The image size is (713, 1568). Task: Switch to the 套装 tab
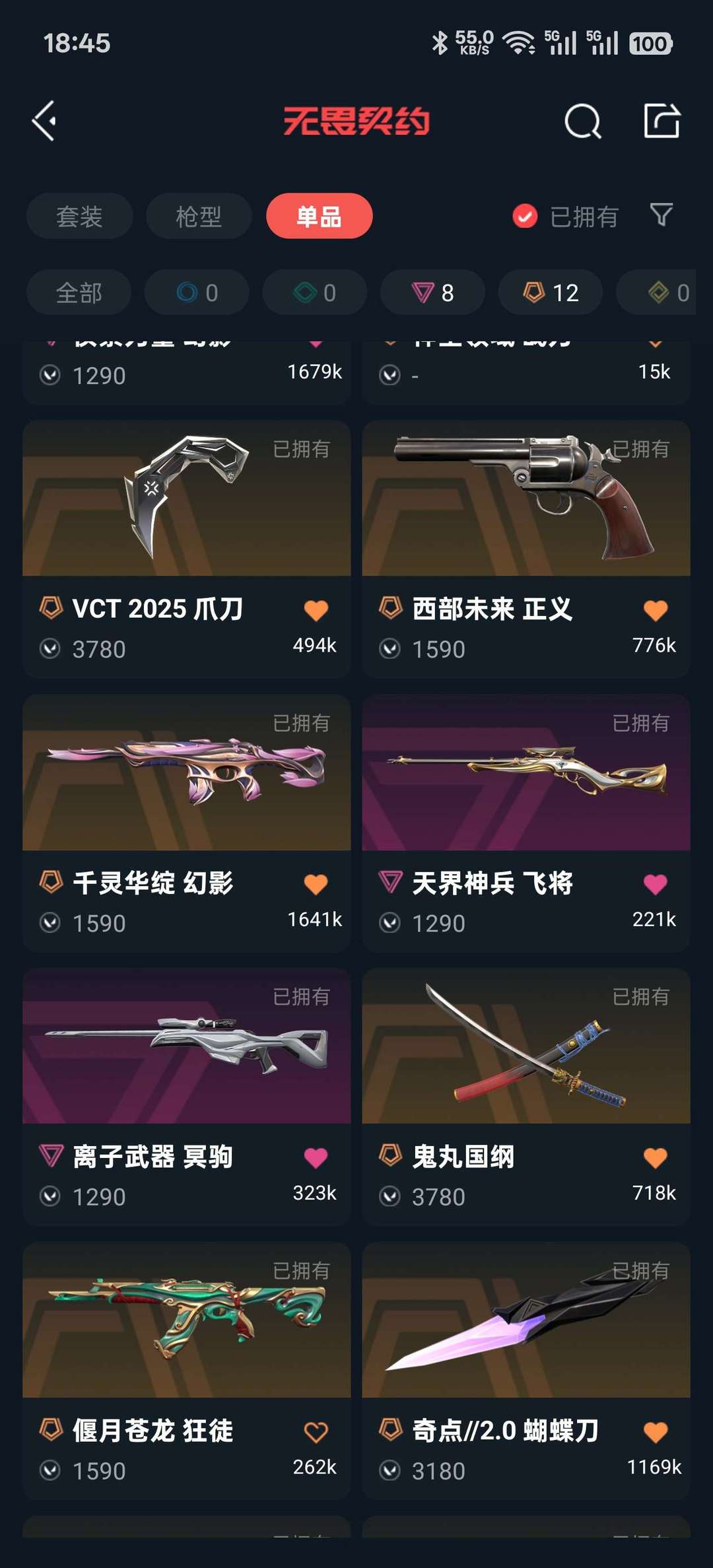click(79, 217)
